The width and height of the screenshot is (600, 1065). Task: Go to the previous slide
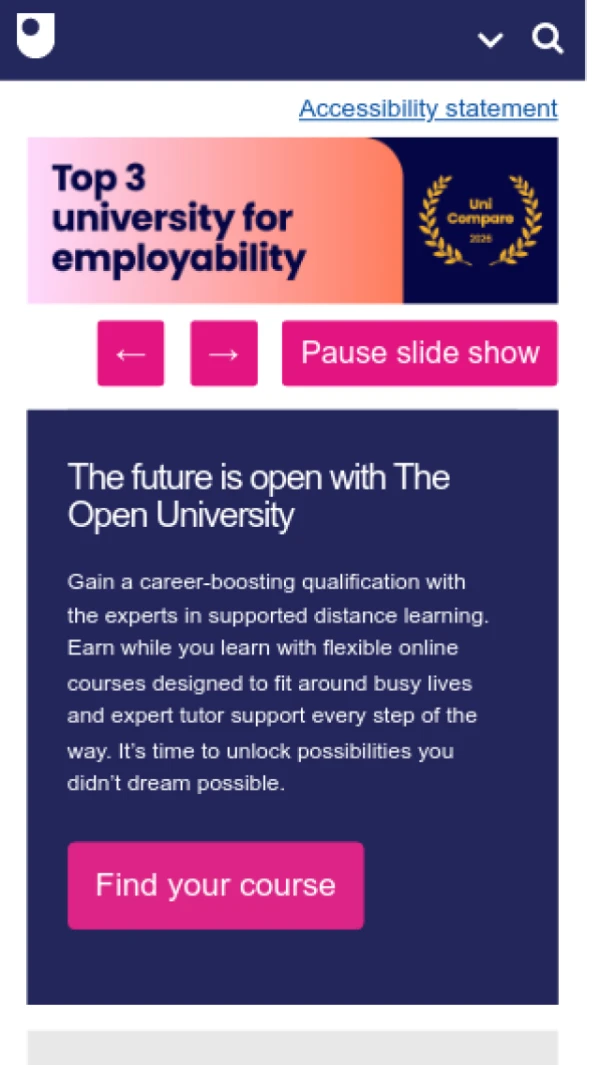(130, 353)
